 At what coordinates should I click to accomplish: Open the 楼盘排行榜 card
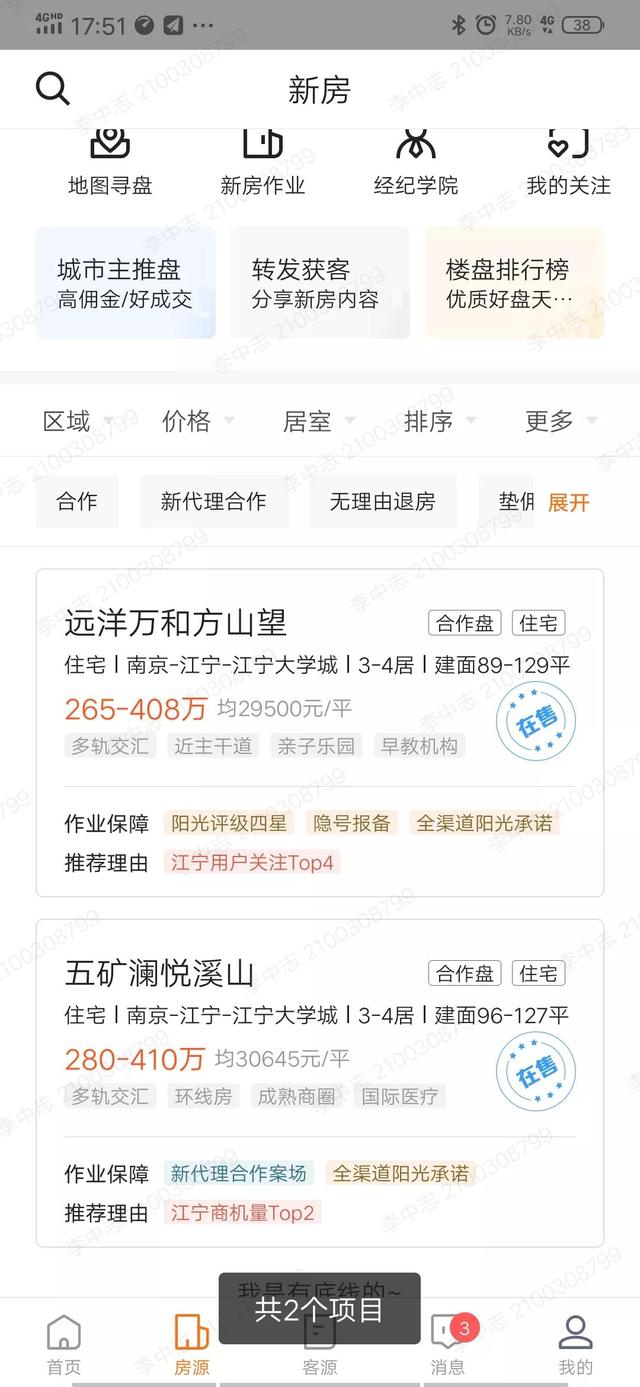pyautogui.click(x=514, y=282)
